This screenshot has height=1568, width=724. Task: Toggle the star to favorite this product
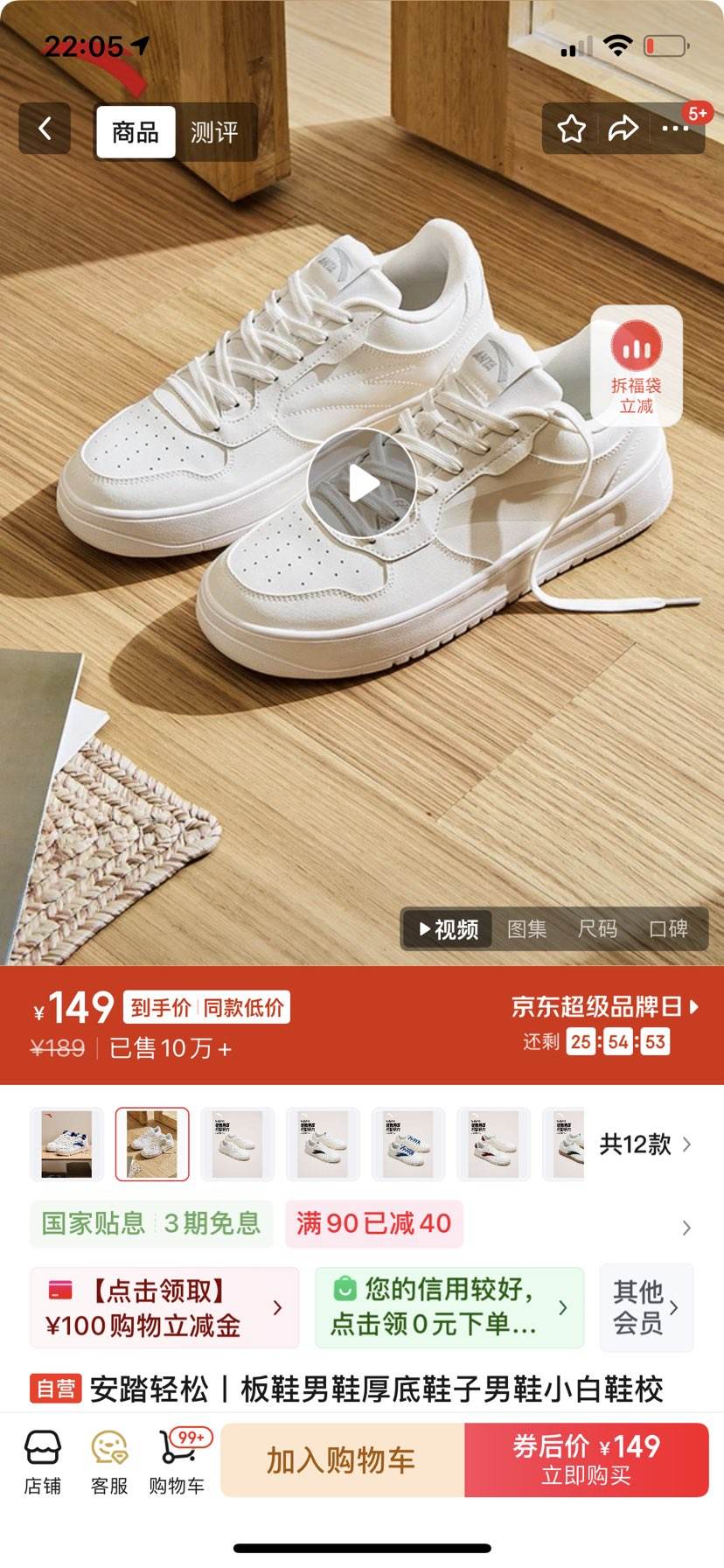click(572, 128)
